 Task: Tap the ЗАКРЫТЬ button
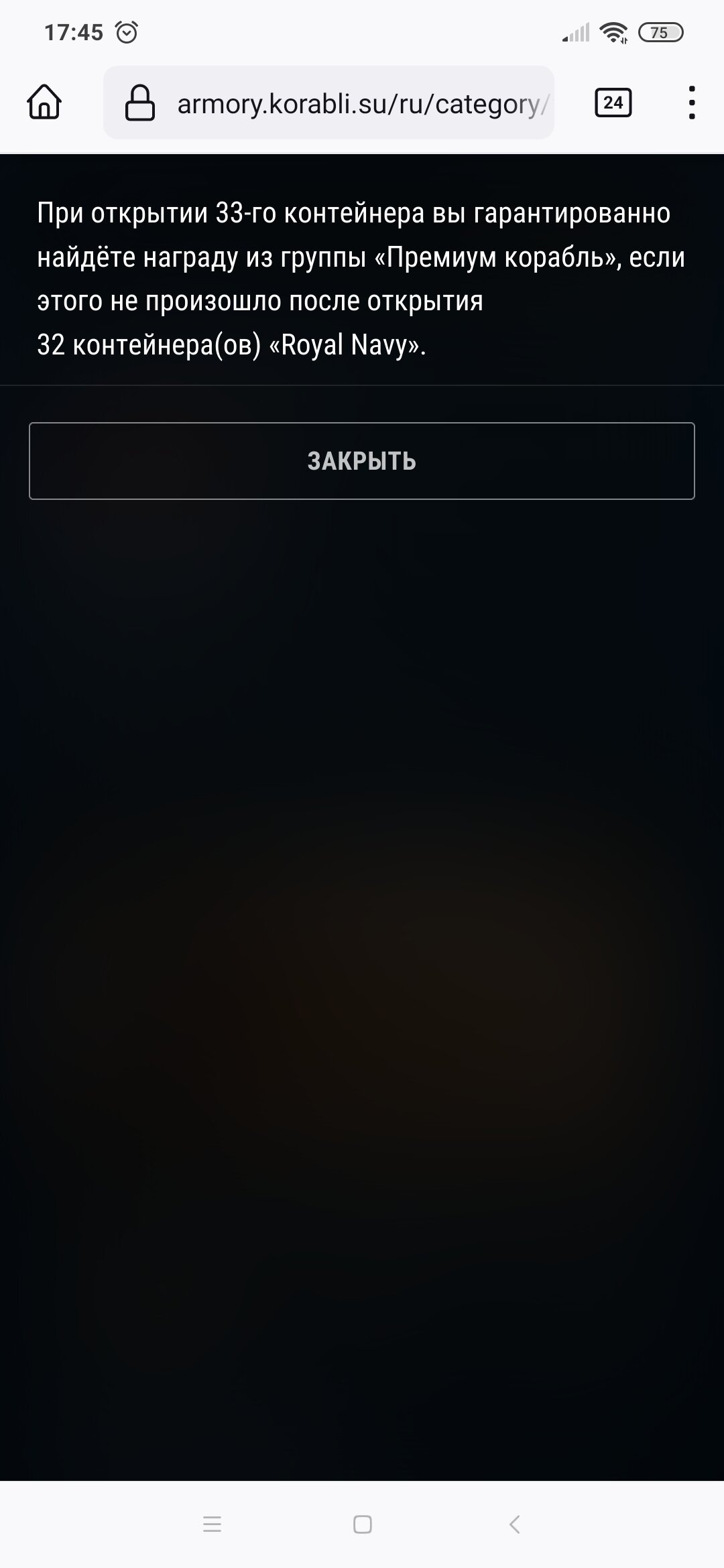tap(362, 461)
